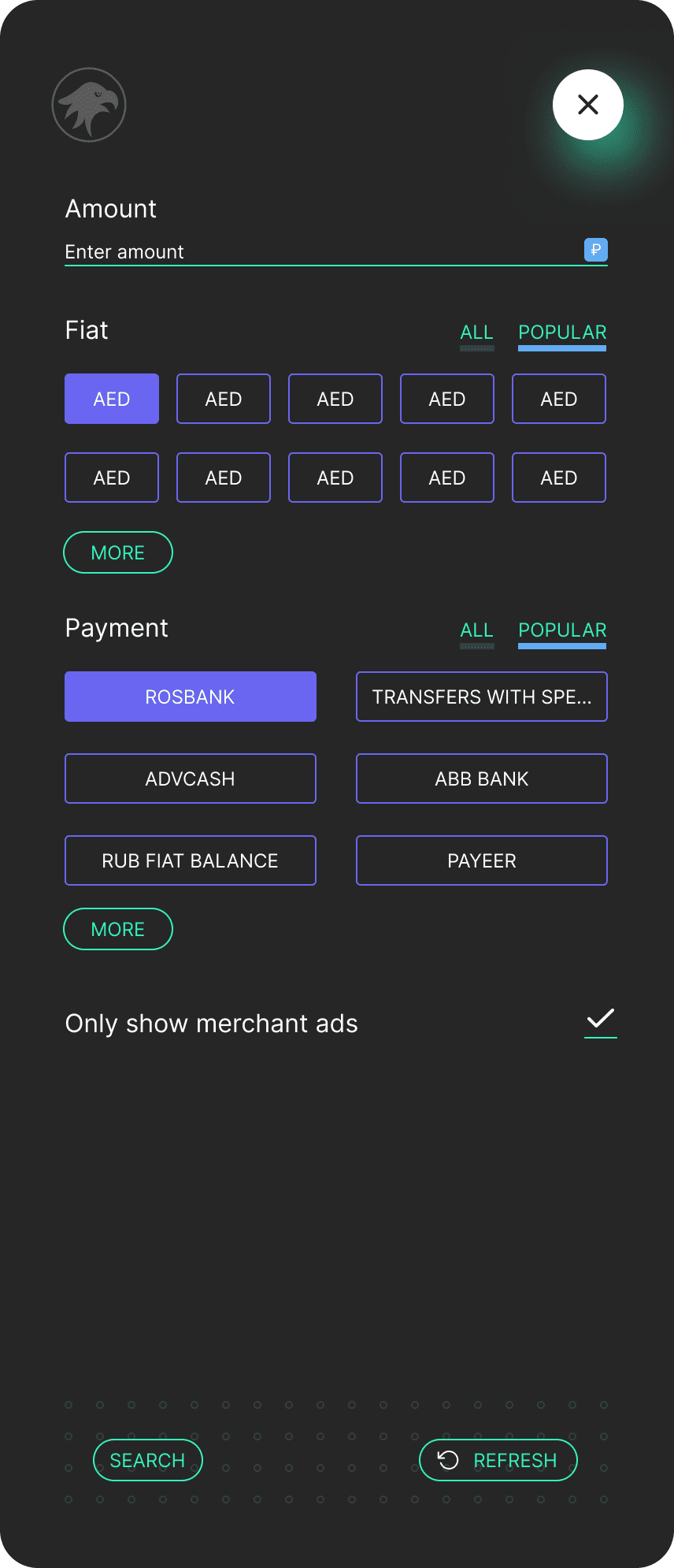
Task: Click the eagle logo at the top
Action: [88, 104]
